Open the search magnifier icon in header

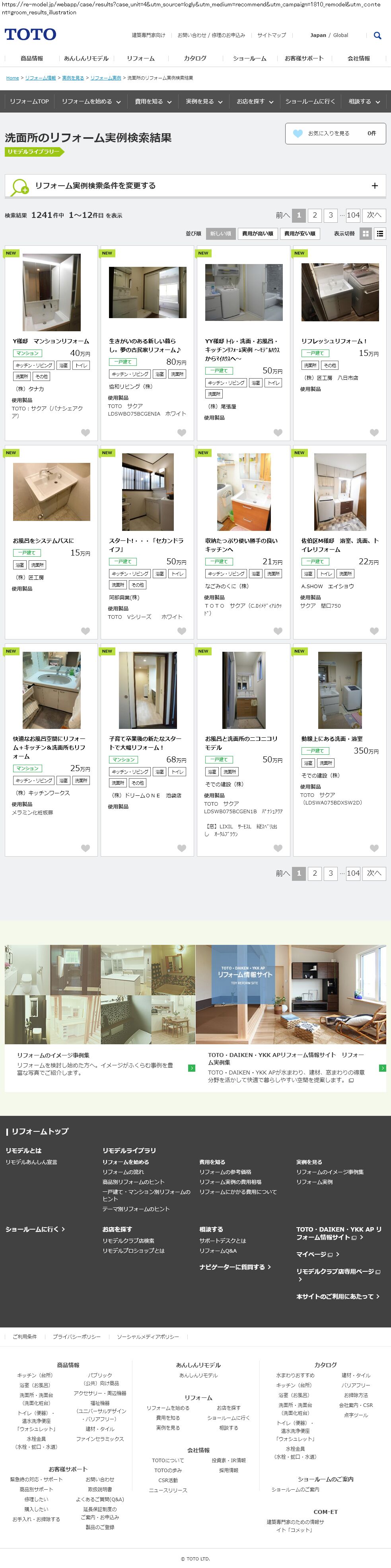(377, 35)
